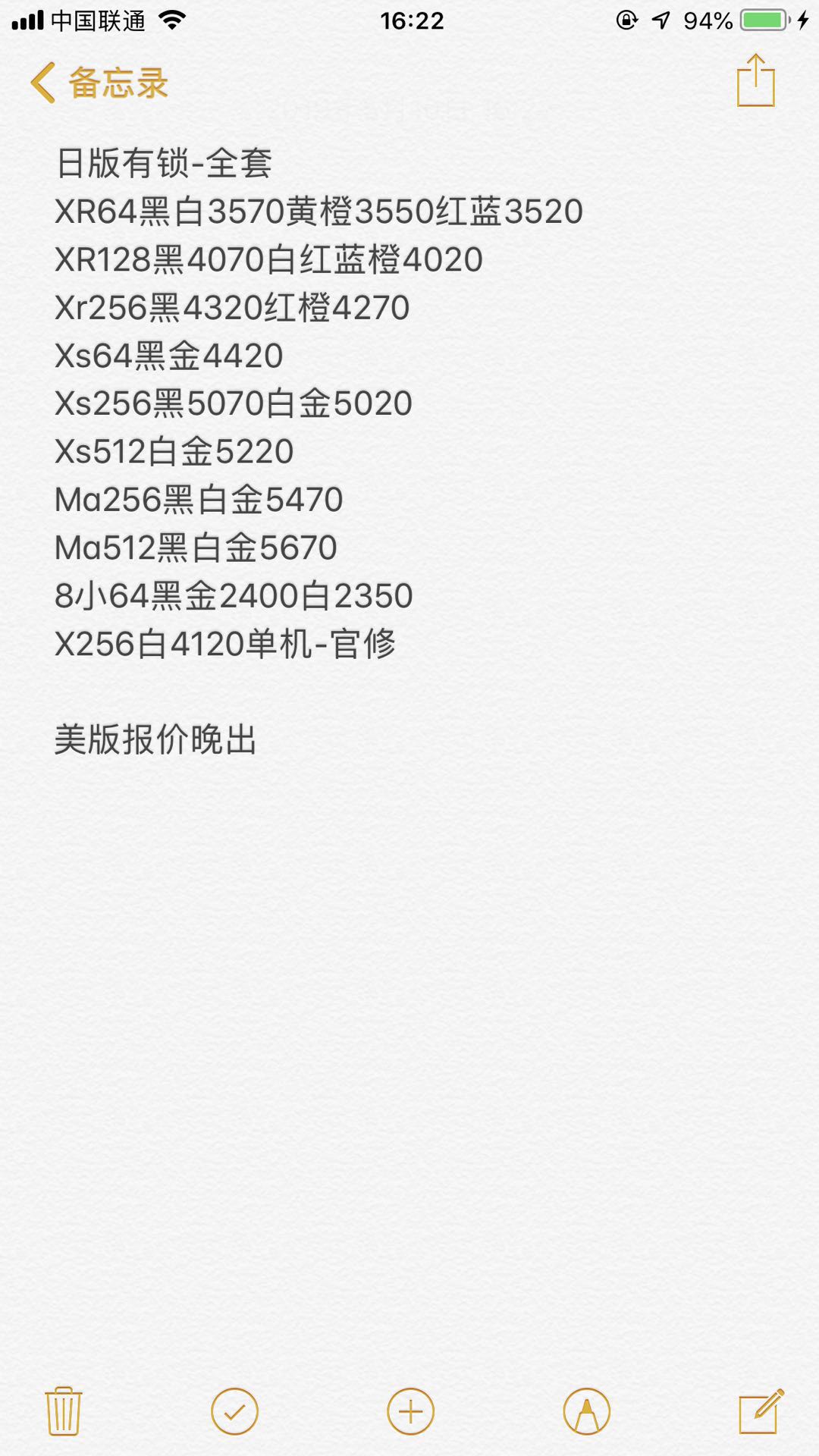The height and width of the screenshot is (1456, 819).
Task: Start a sketch with the pen icon
Action: [x=586, y=1412]
